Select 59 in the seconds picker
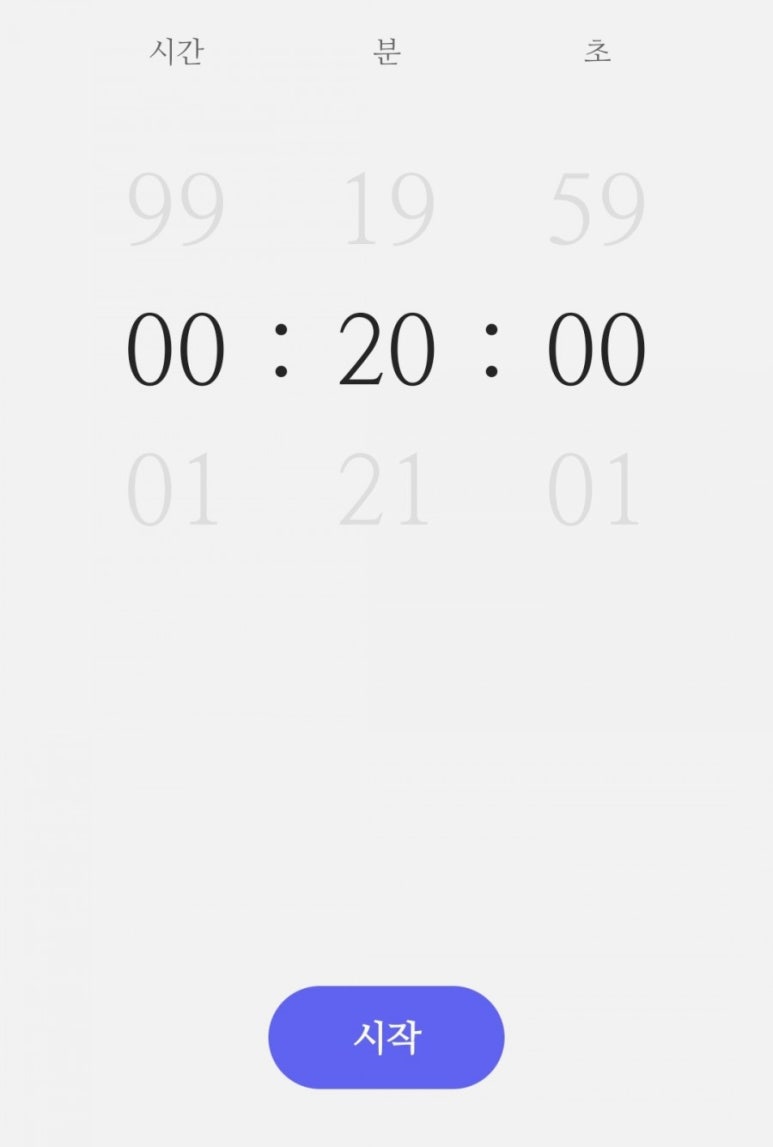Image resolution: width=773 pixels, height=1147 pixels. pyautogui.click(x=597, y=211)
